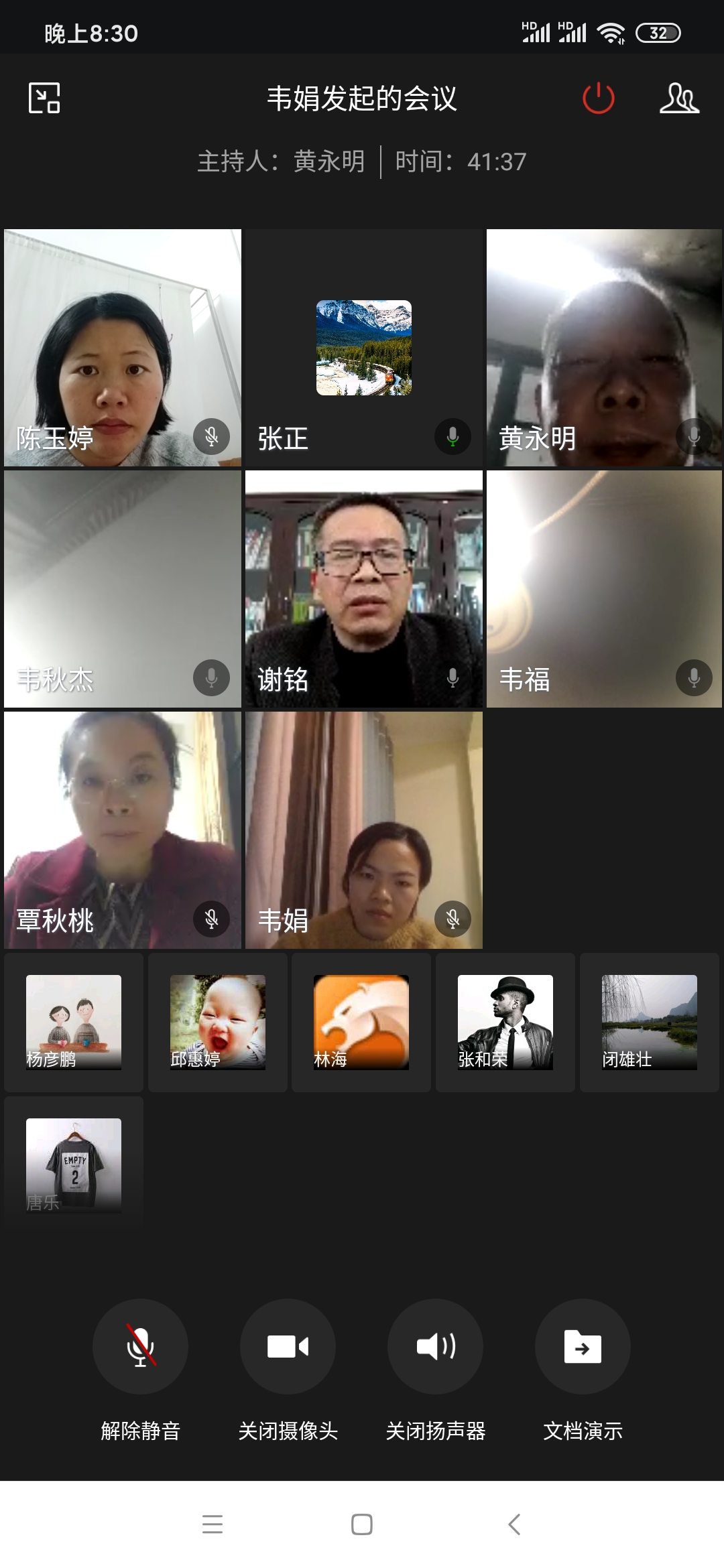Unmute microphone via 解除静音

(140, 1346)
